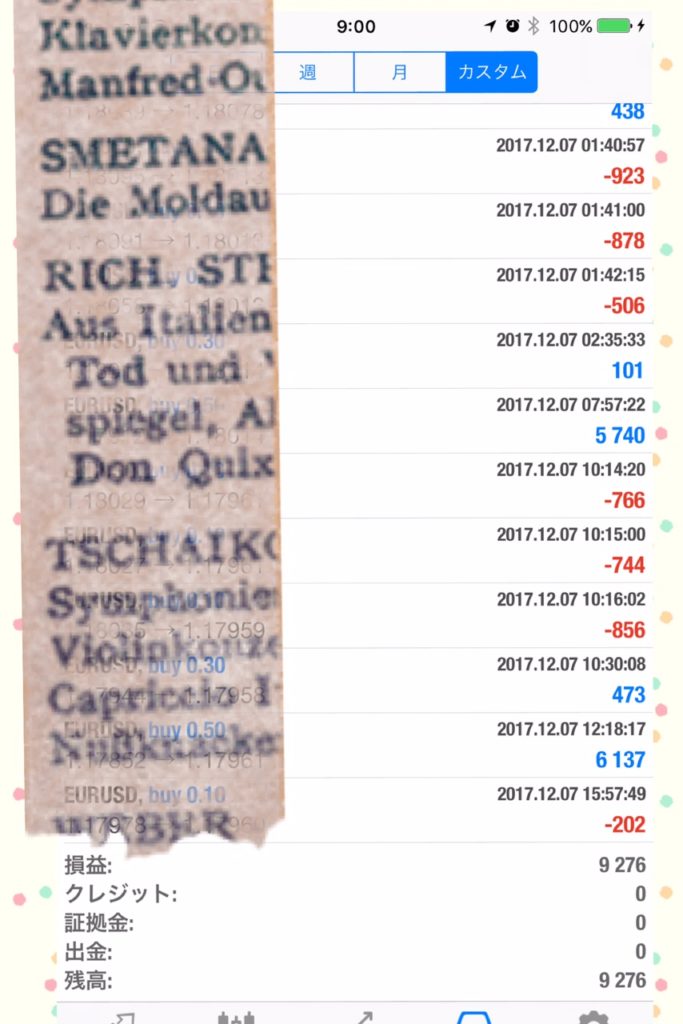Expand the trade closed at 10:16:02

coord(460,616)
